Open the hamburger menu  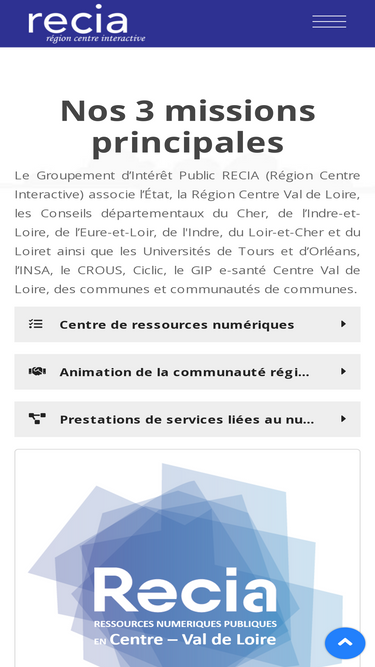click(x=329, y=22)
